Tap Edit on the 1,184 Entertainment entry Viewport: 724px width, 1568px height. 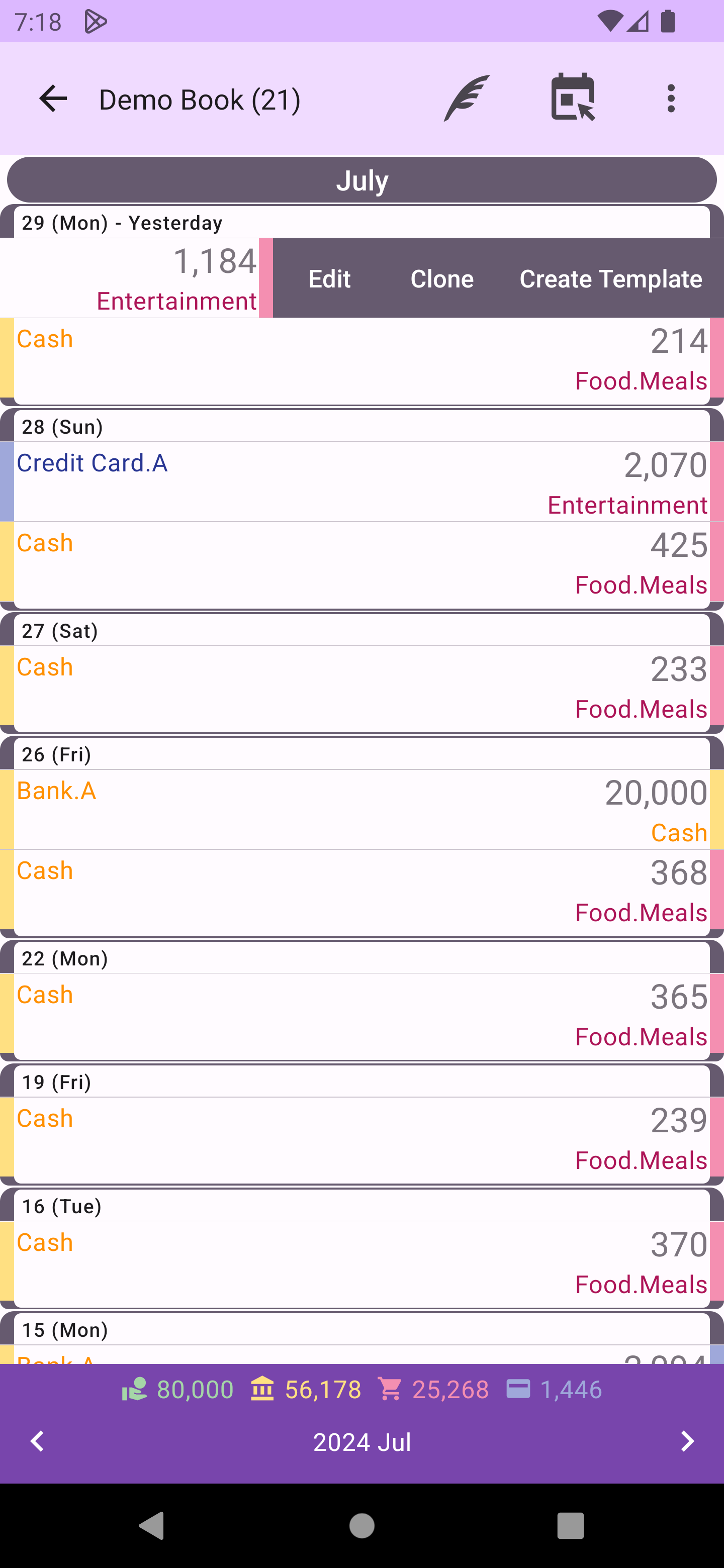[x=329, y=279]
